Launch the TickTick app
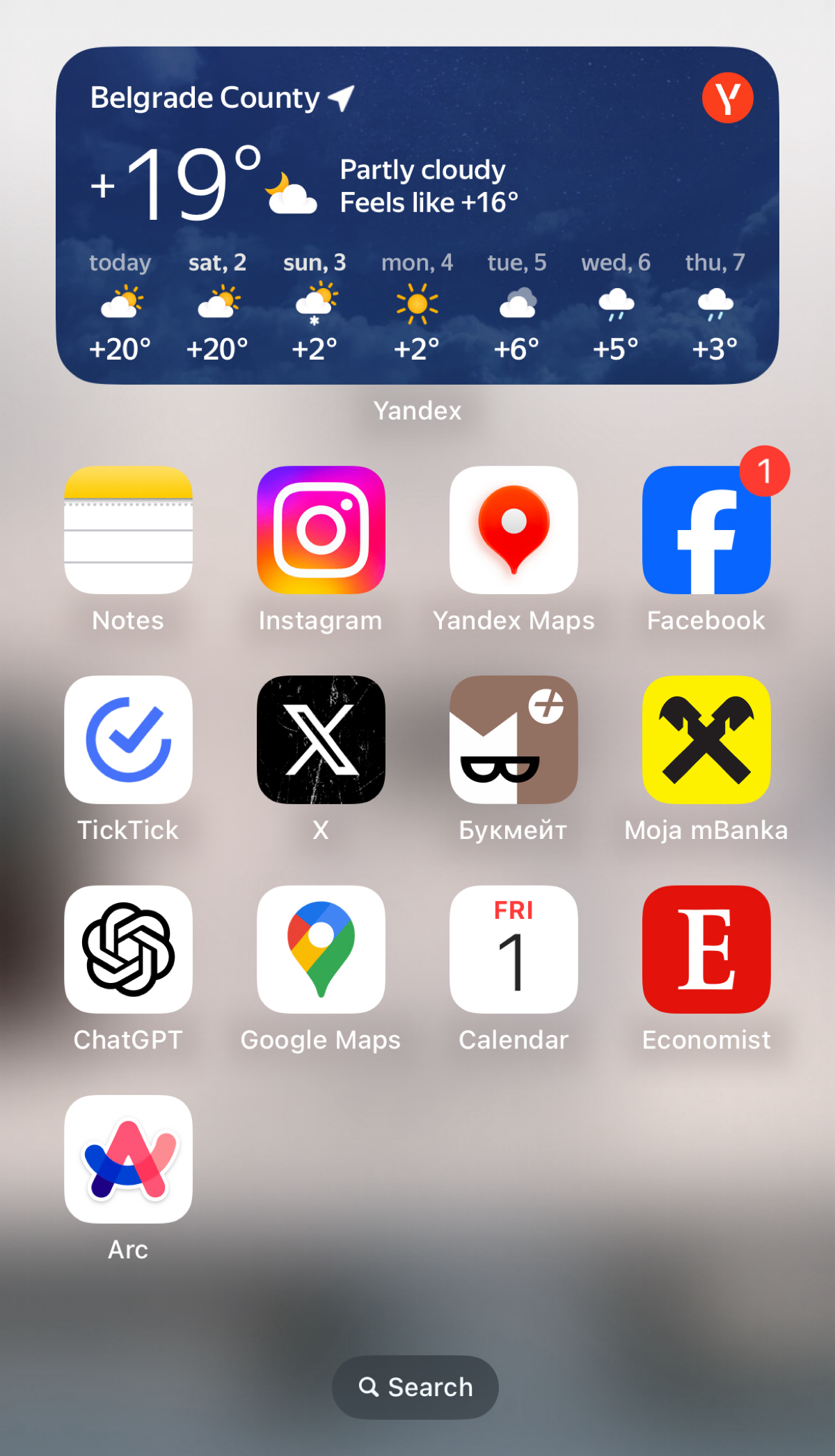The image size is (835, 1456). [x=128, y=739]
